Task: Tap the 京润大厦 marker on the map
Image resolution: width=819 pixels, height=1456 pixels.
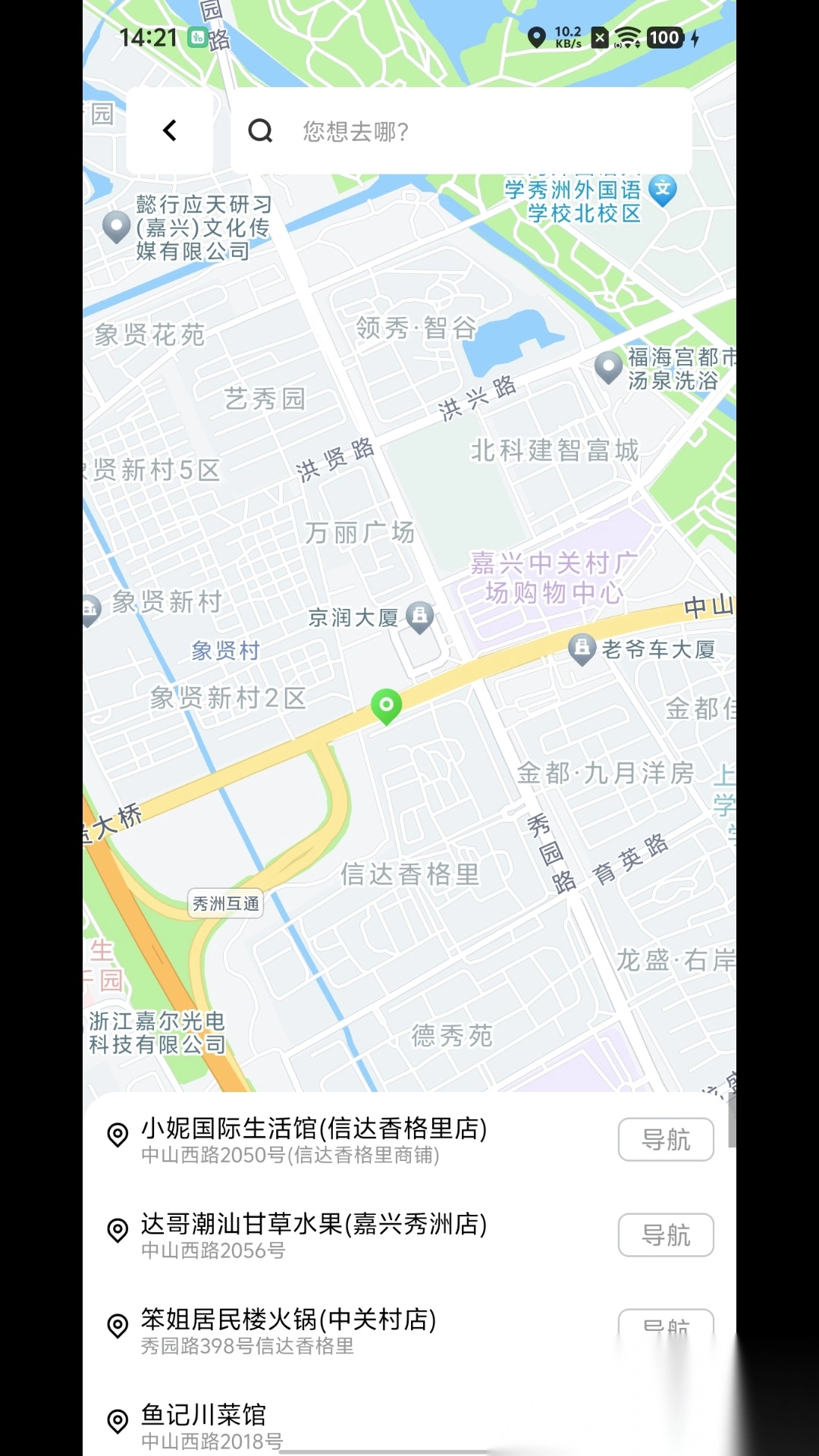Action: point(419,617)
